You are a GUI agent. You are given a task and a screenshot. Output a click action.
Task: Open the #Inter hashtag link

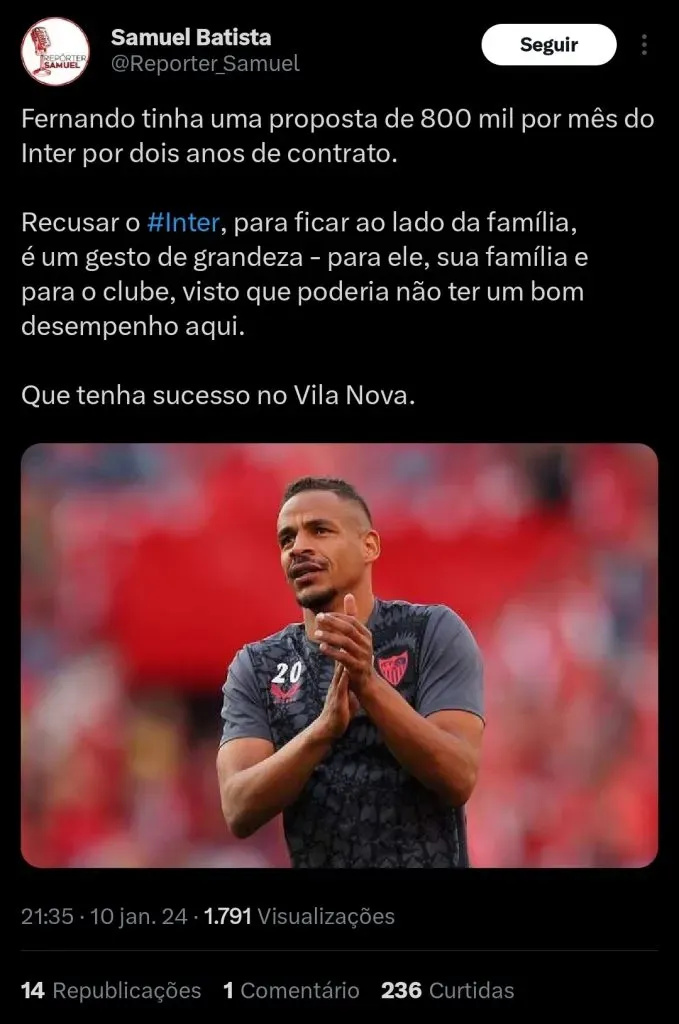click(x=182, y=221)
